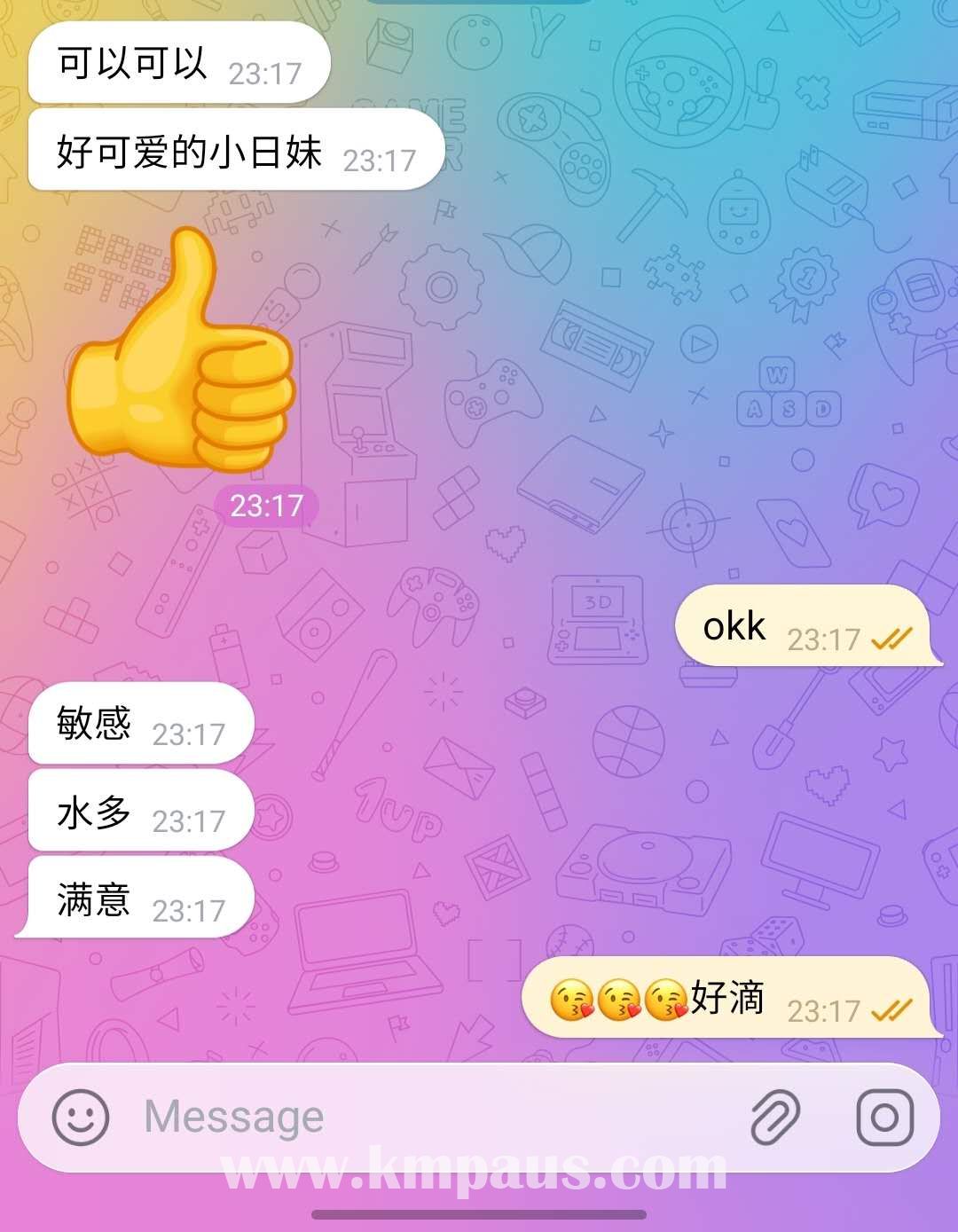Select the "okk" message bubble
The width and height of the screenshot is (958, 1232).
pyautogui.click(x=804, y=626)
